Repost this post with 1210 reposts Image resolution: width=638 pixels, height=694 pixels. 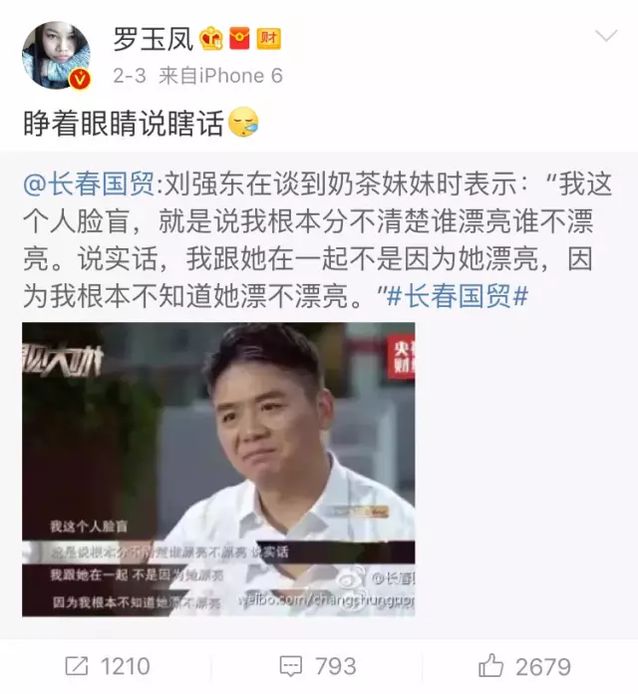point(107,666)
